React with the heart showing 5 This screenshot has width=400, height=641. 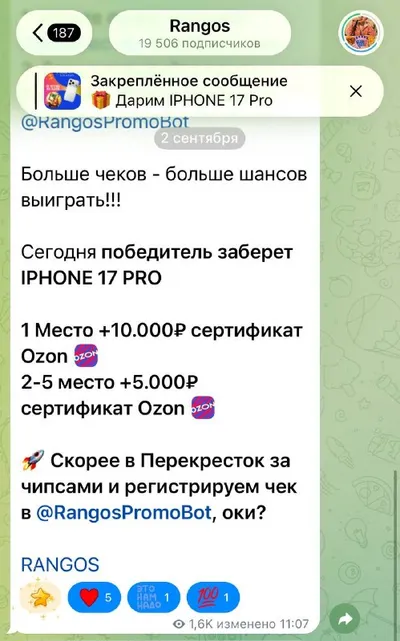point(94,597)
